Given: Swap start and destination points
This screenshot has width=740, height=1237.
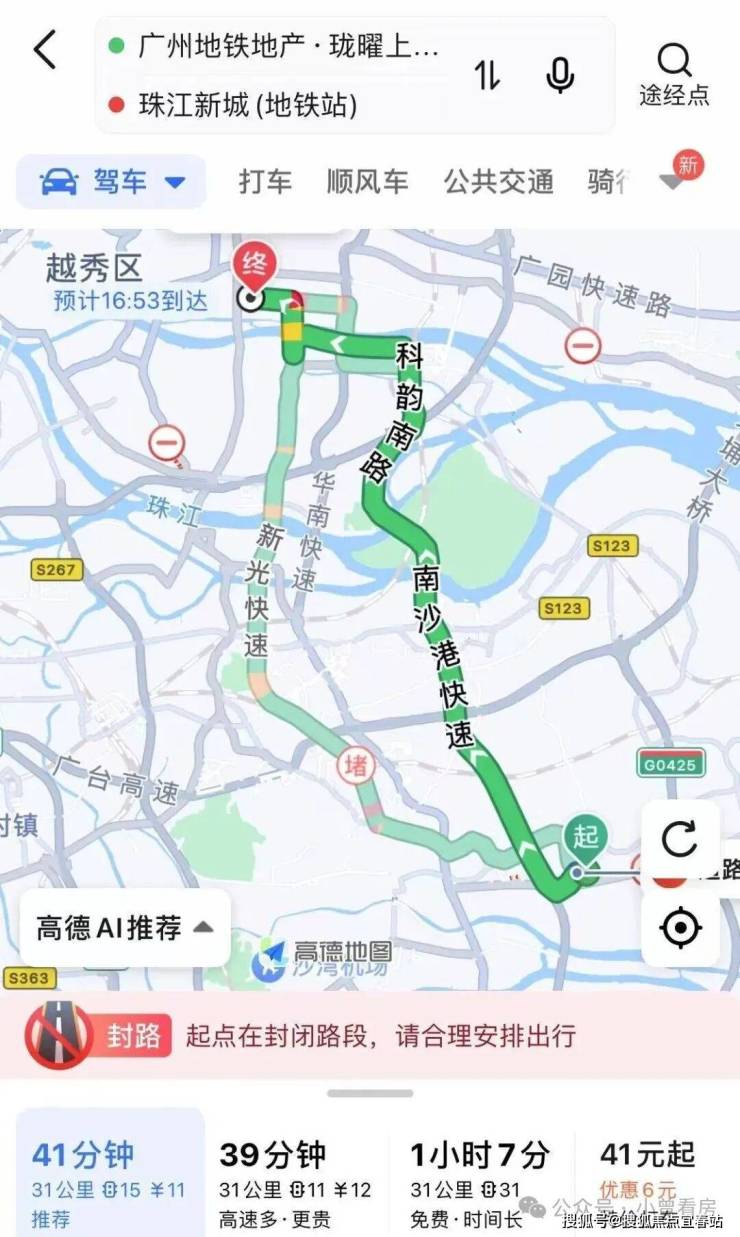Looking at the screenshot, I should click(x=487, y=75).
